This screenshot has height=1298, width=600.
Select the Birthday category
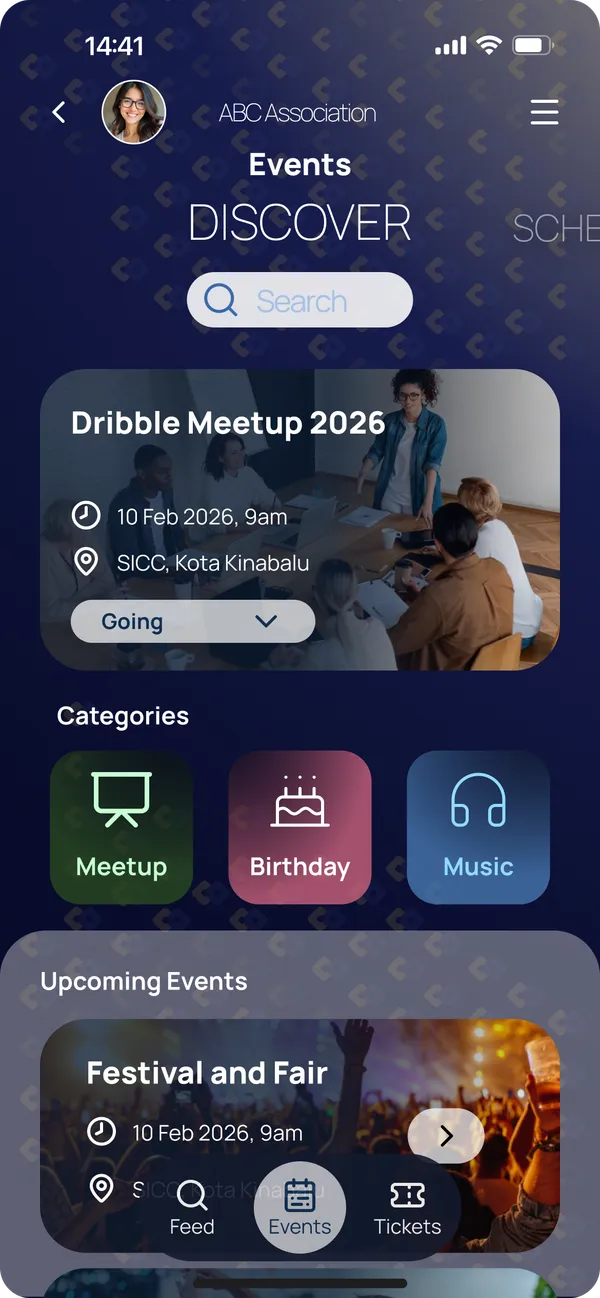coord(300,827)
